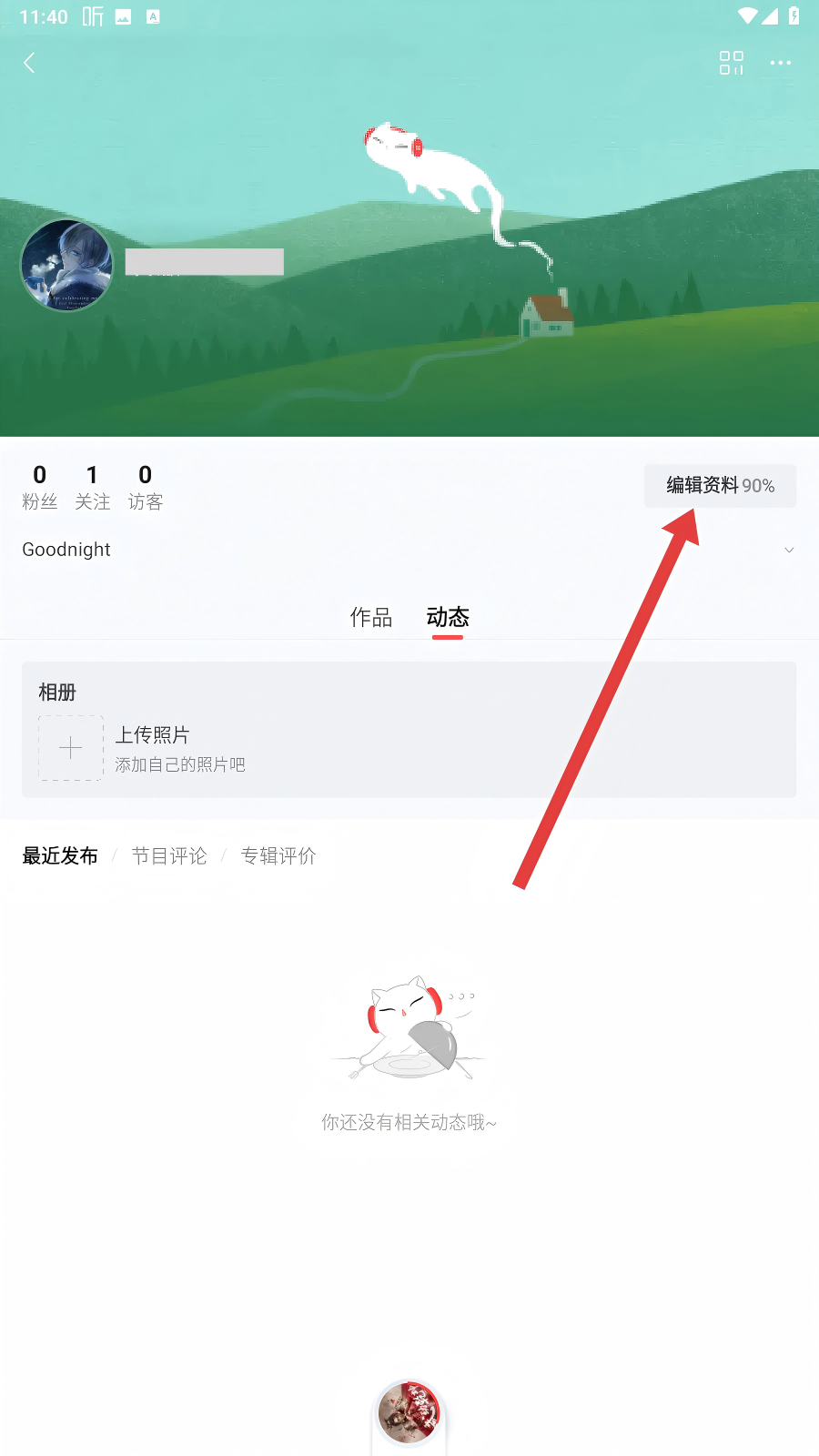Open 编辑资料 to edit profile
Screen dimensions: 819x1456
pyautogui.click(x=720, y=486)
